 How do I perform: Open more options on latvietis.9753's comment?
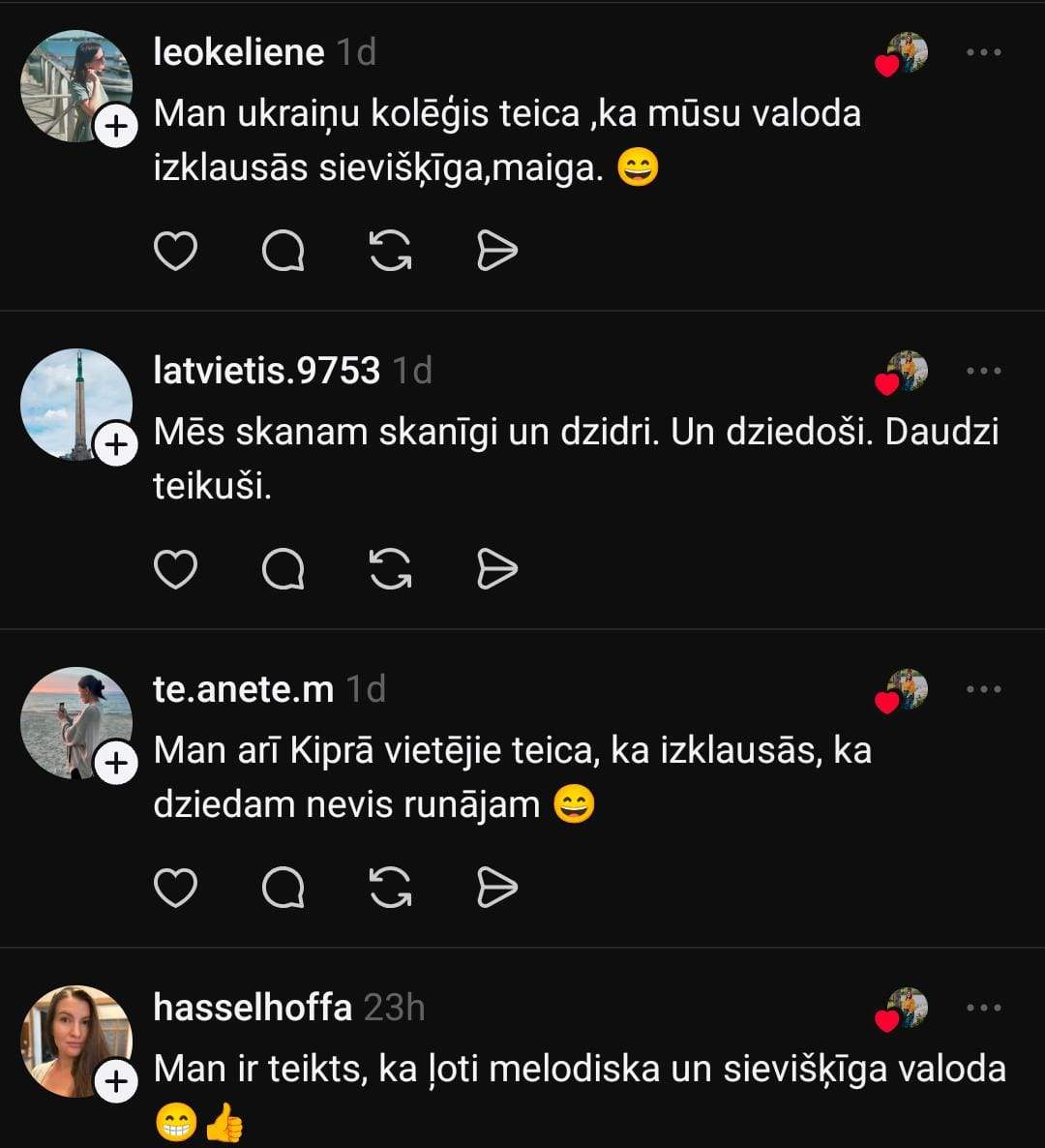(x=984, y=371)
